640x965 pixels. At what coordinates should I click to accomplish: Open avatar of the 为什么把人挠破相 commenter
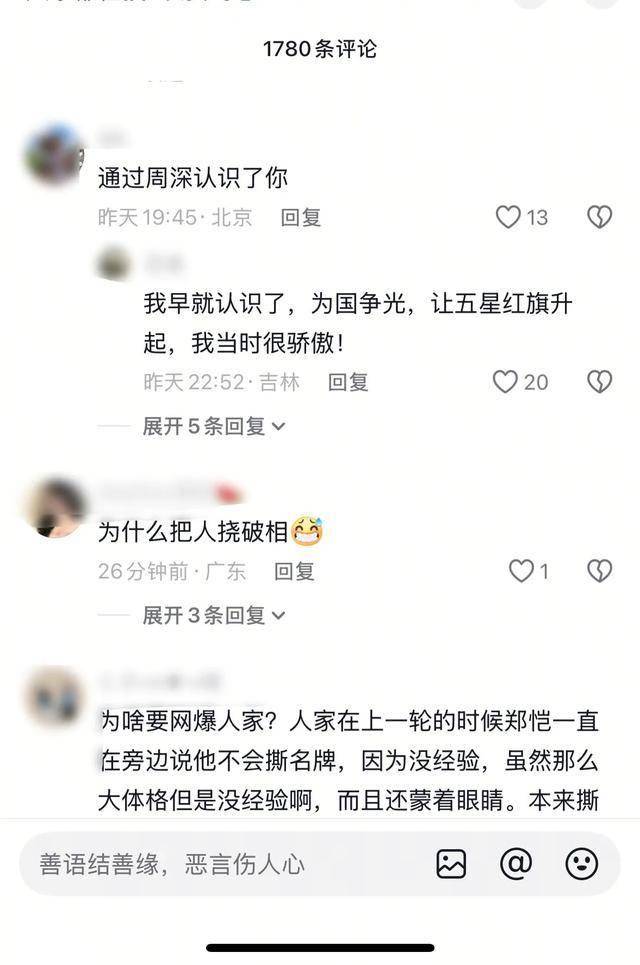click(55, 509)
